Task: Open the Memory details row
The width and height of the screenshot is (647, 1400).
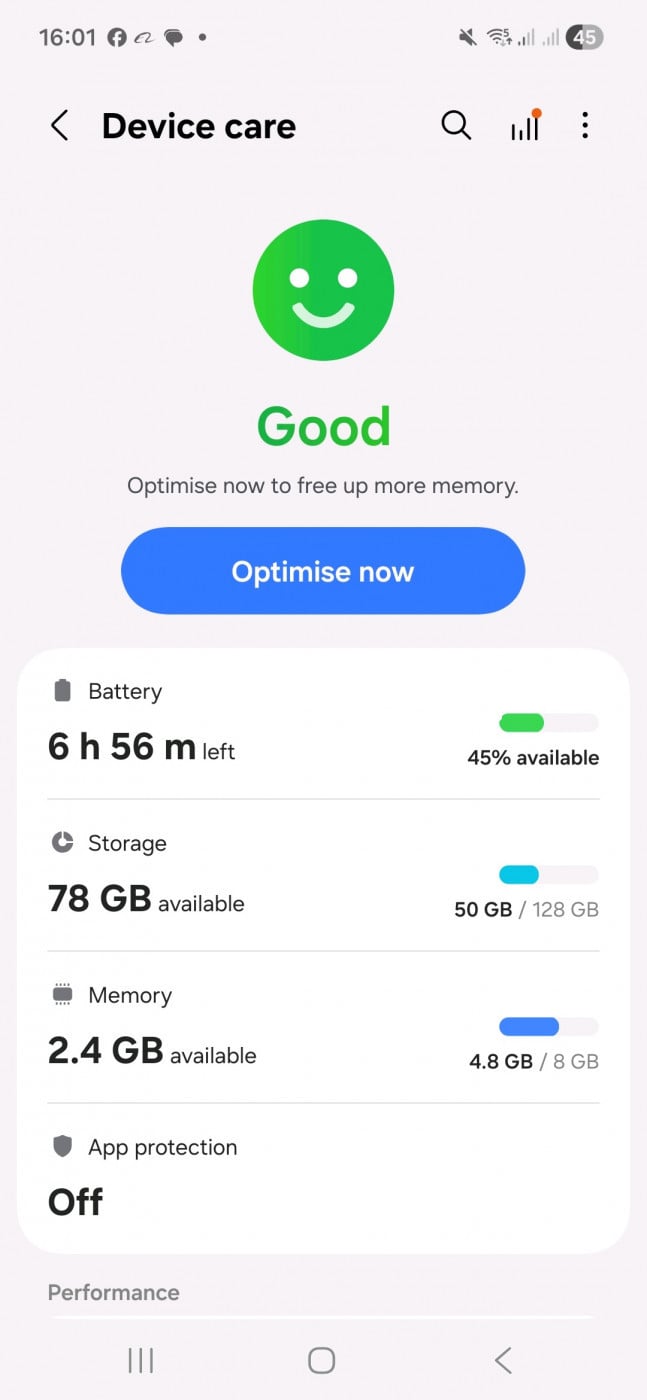Action: (323, 1028)
